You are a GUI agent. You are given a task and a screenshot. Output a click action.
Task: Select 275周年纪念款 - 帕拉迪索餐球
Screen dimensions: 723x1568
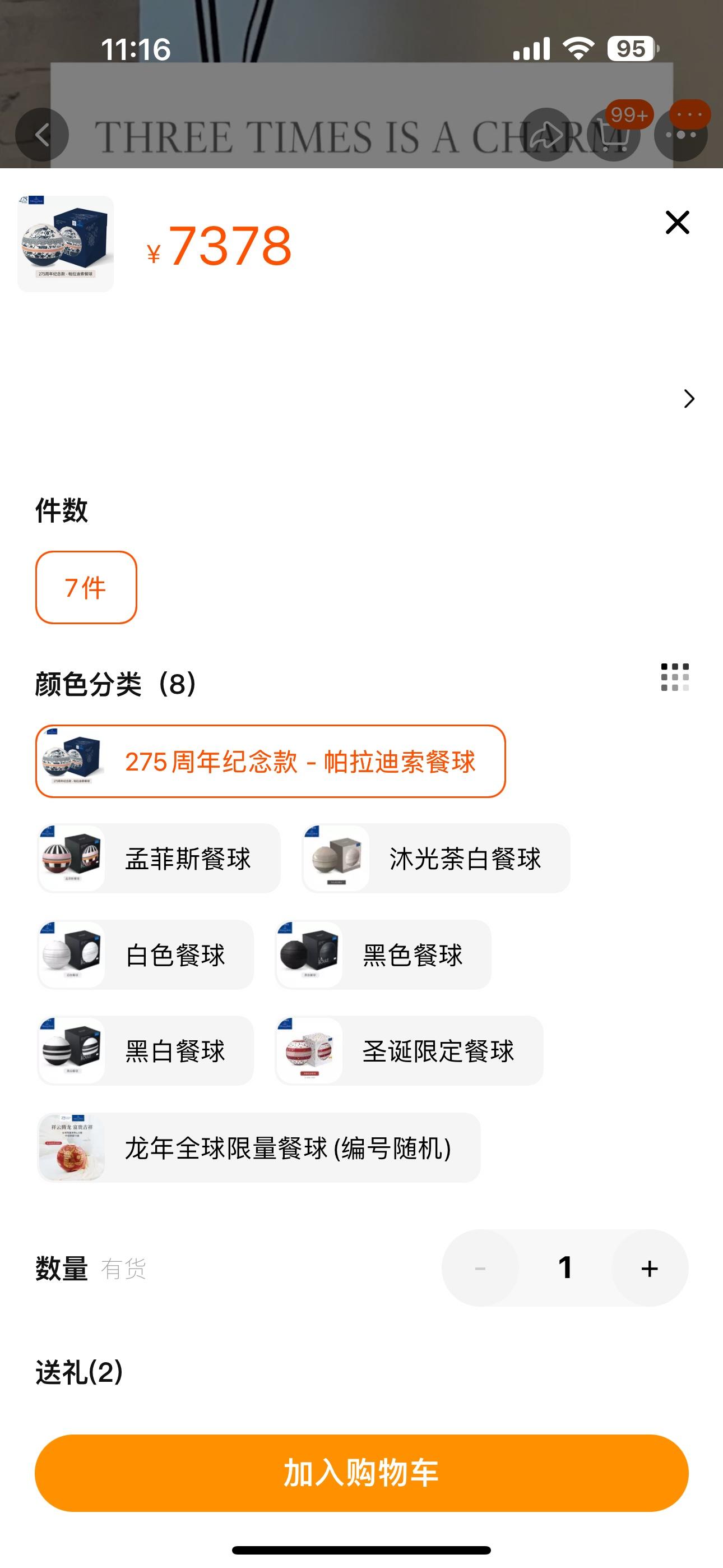pos(270,762)
